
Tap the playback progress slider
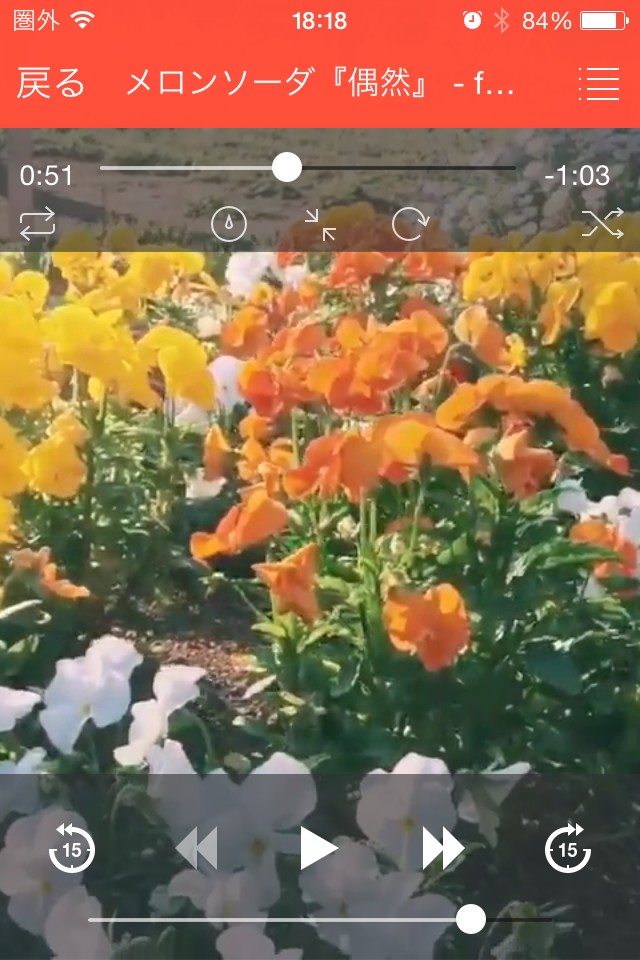287,168
